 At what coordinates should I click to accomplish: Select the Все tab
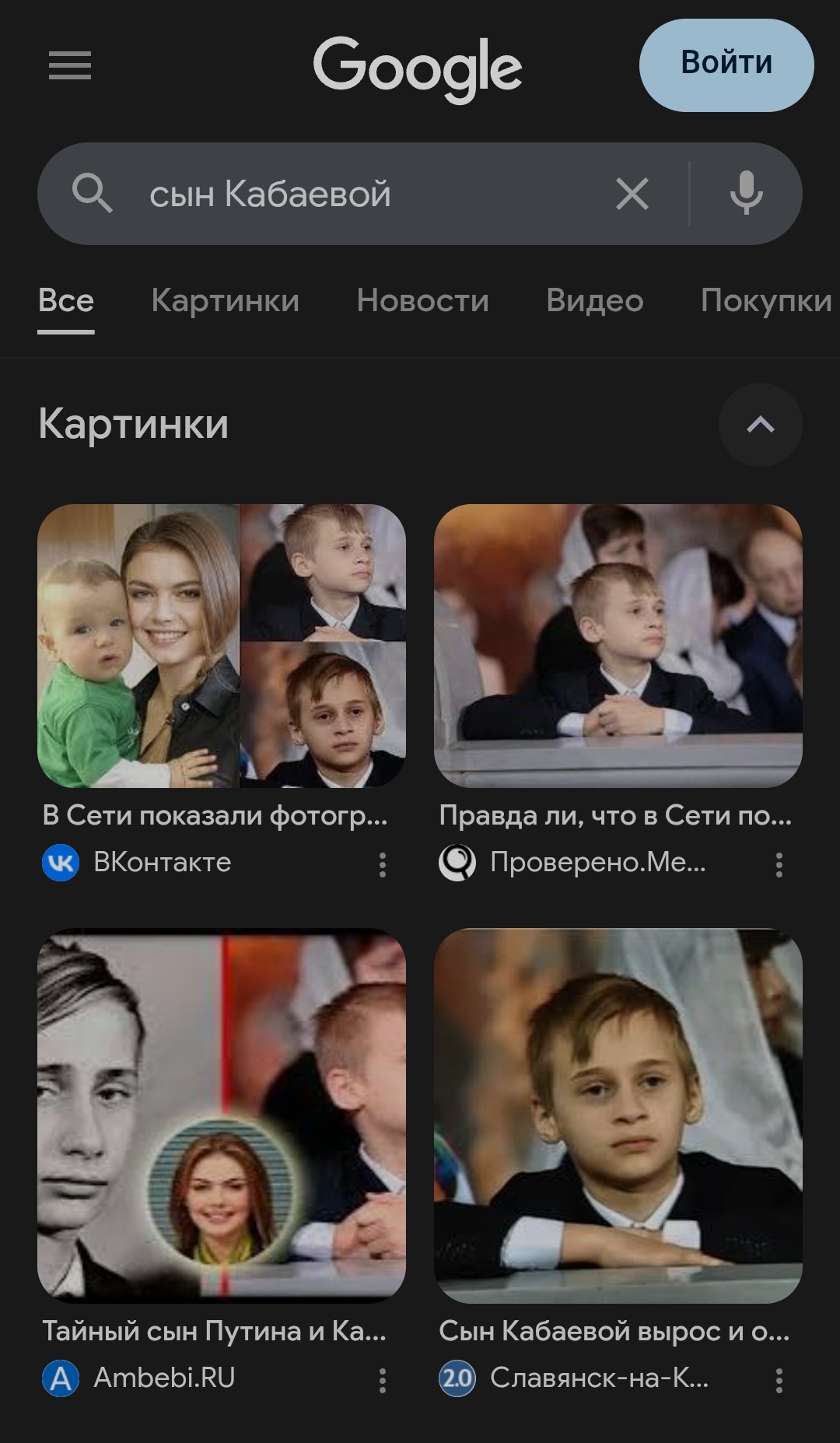click(x=66, y=300)
